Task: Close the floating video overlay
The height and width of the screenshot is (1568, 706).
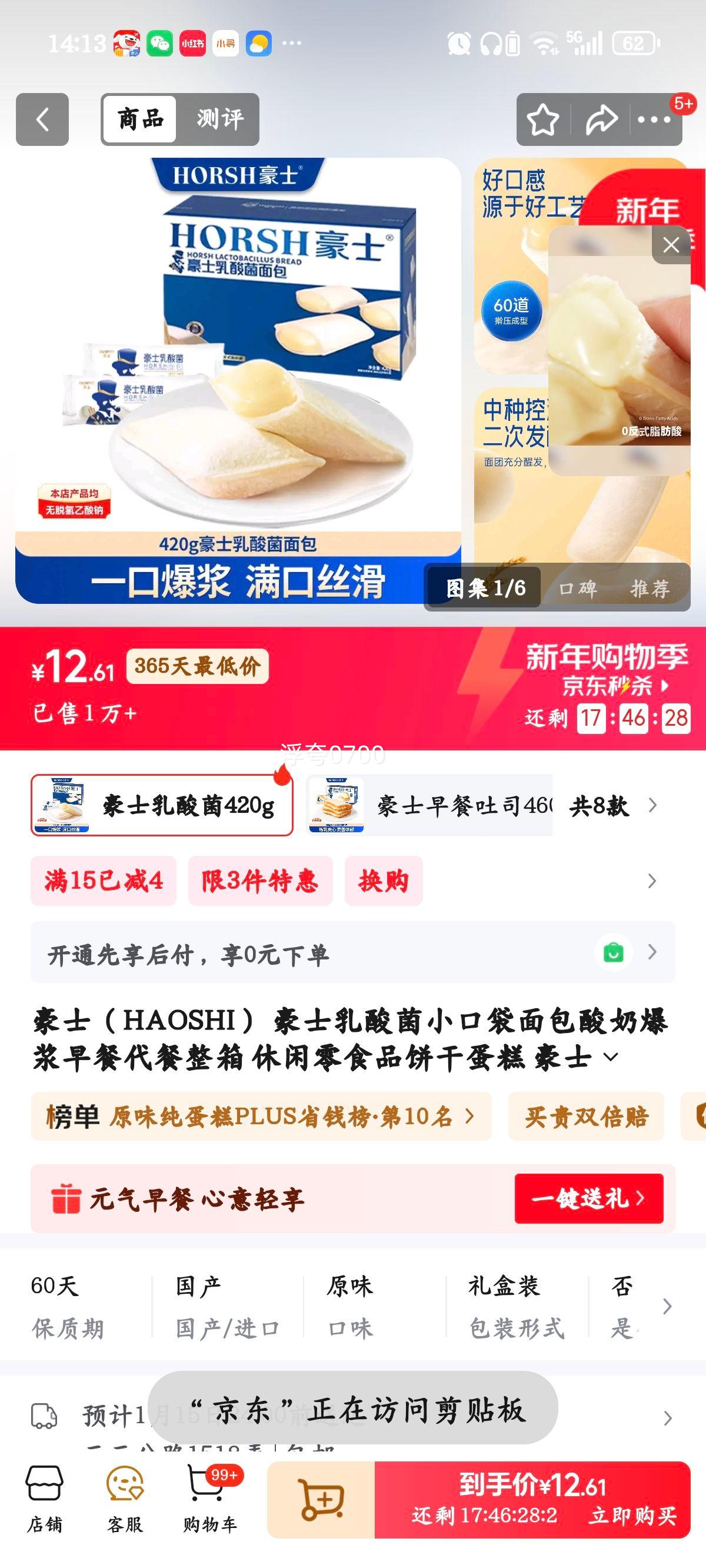Action: point(670,244)
